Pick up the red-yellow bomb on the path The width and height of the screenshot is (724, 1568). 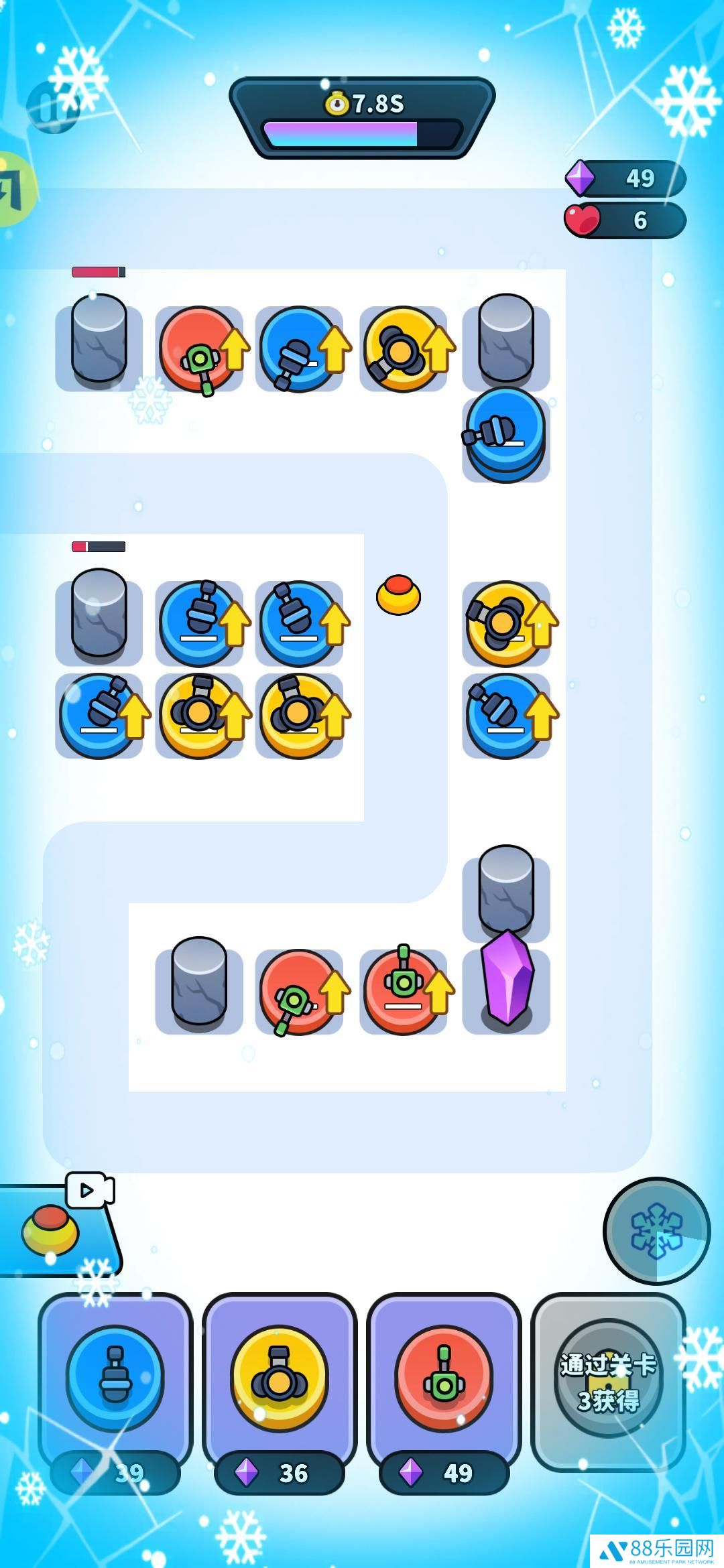[x=398, y=594]
